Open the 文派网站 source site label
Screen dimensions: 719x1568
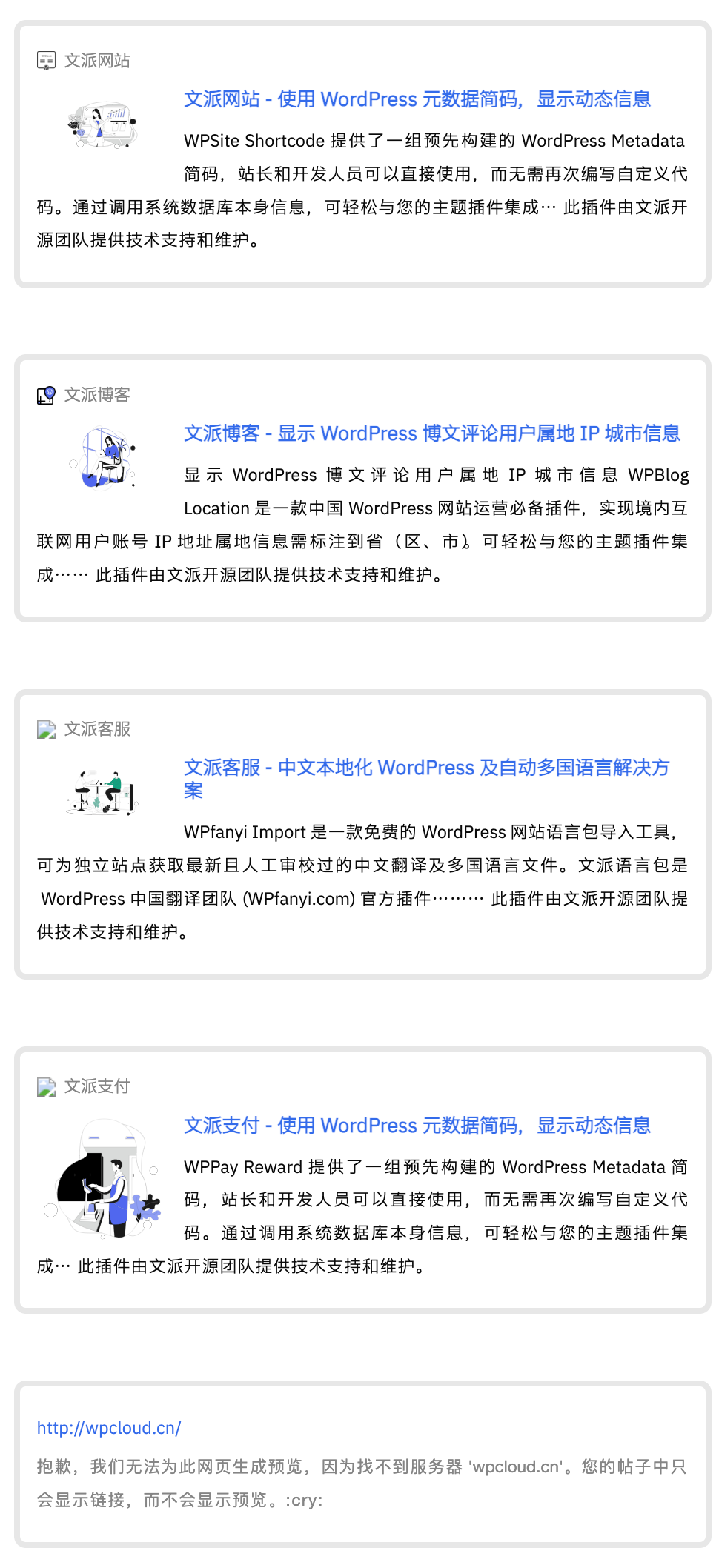tap(97, 61)
